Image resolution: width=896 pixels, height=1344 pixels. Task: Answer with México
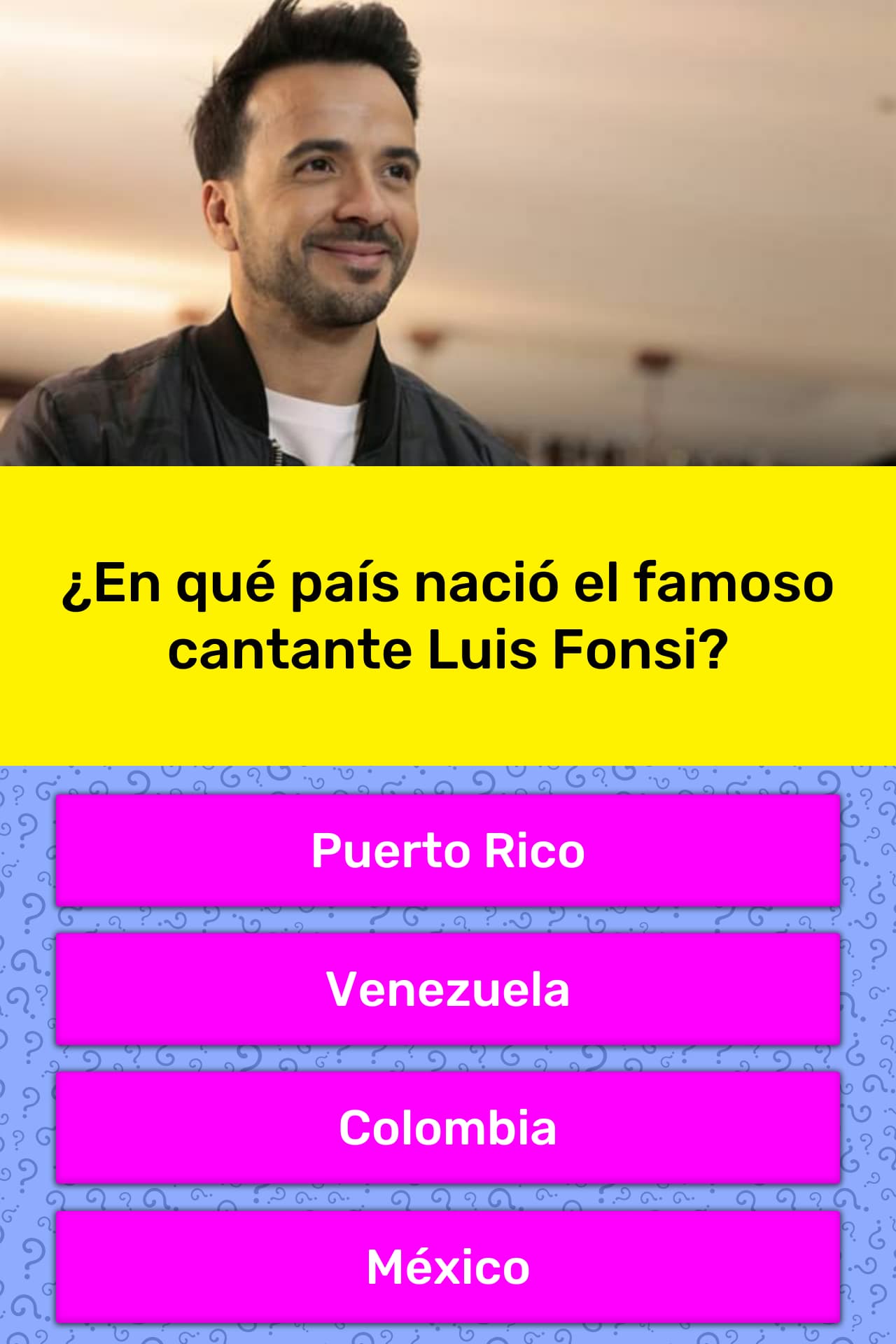pyautogui.click(x=448, y=1266)
